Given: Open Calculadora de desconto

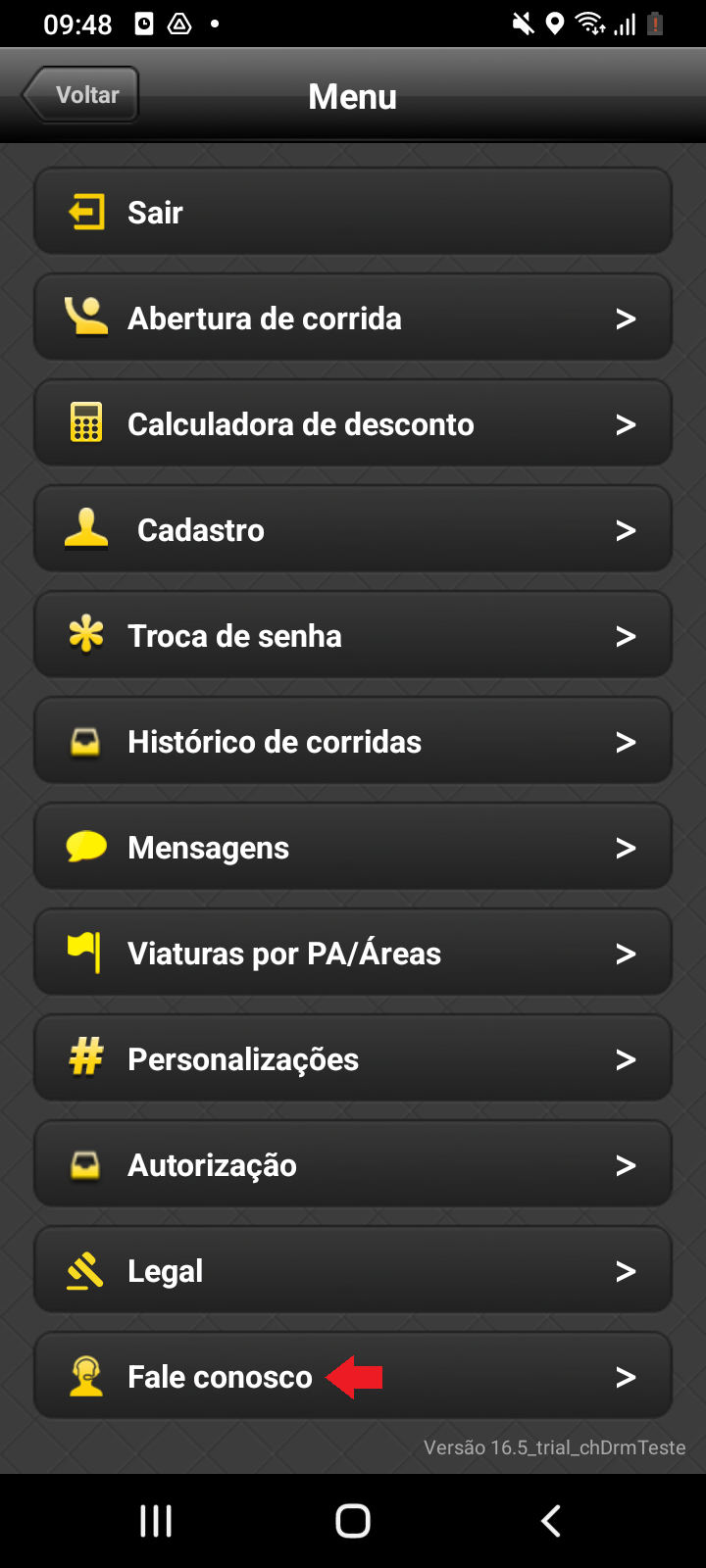Looking at the screenshot, I should (353, 423).
